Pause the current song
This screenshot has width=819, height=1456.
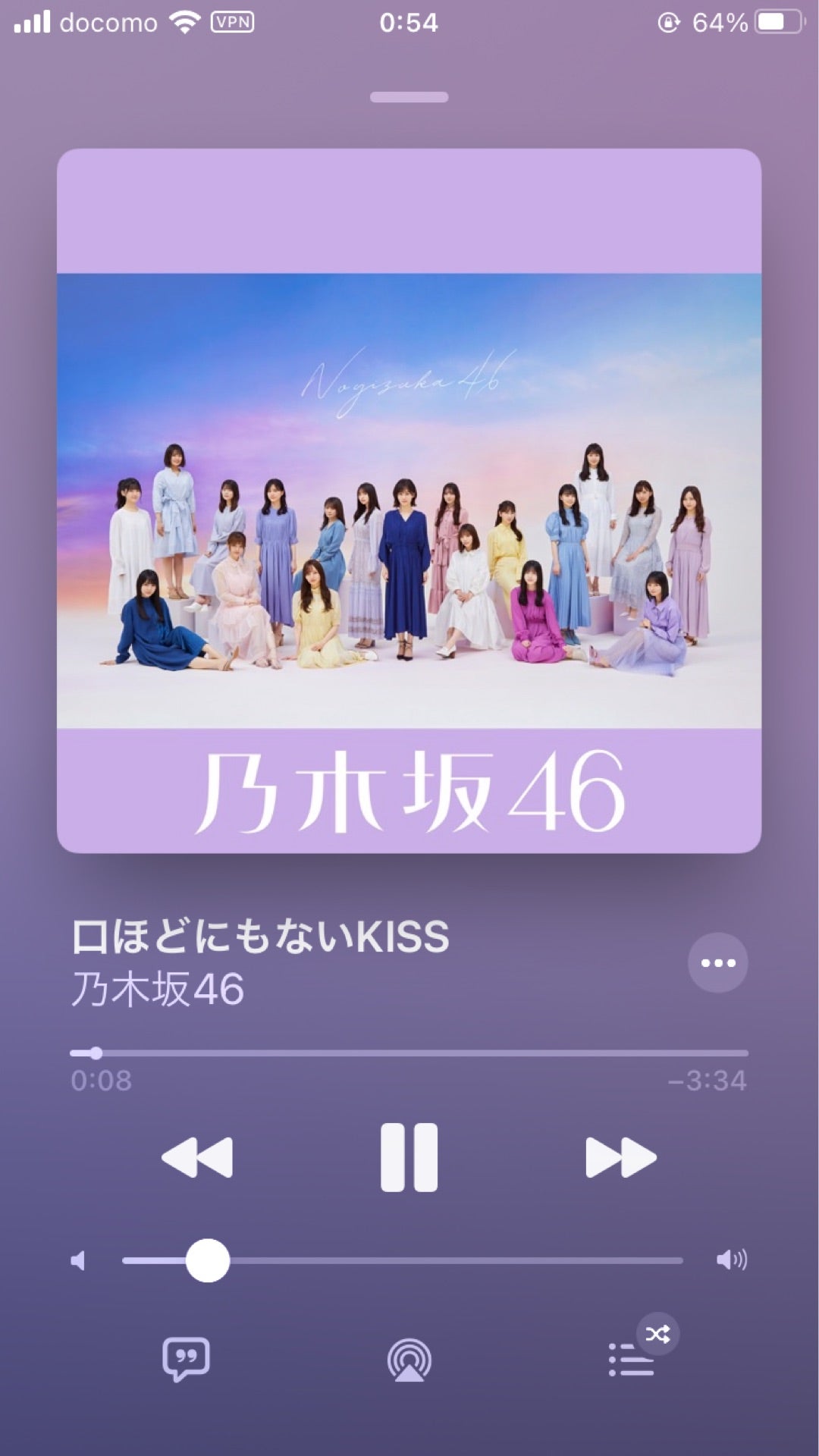click(x=409, y=1157)
